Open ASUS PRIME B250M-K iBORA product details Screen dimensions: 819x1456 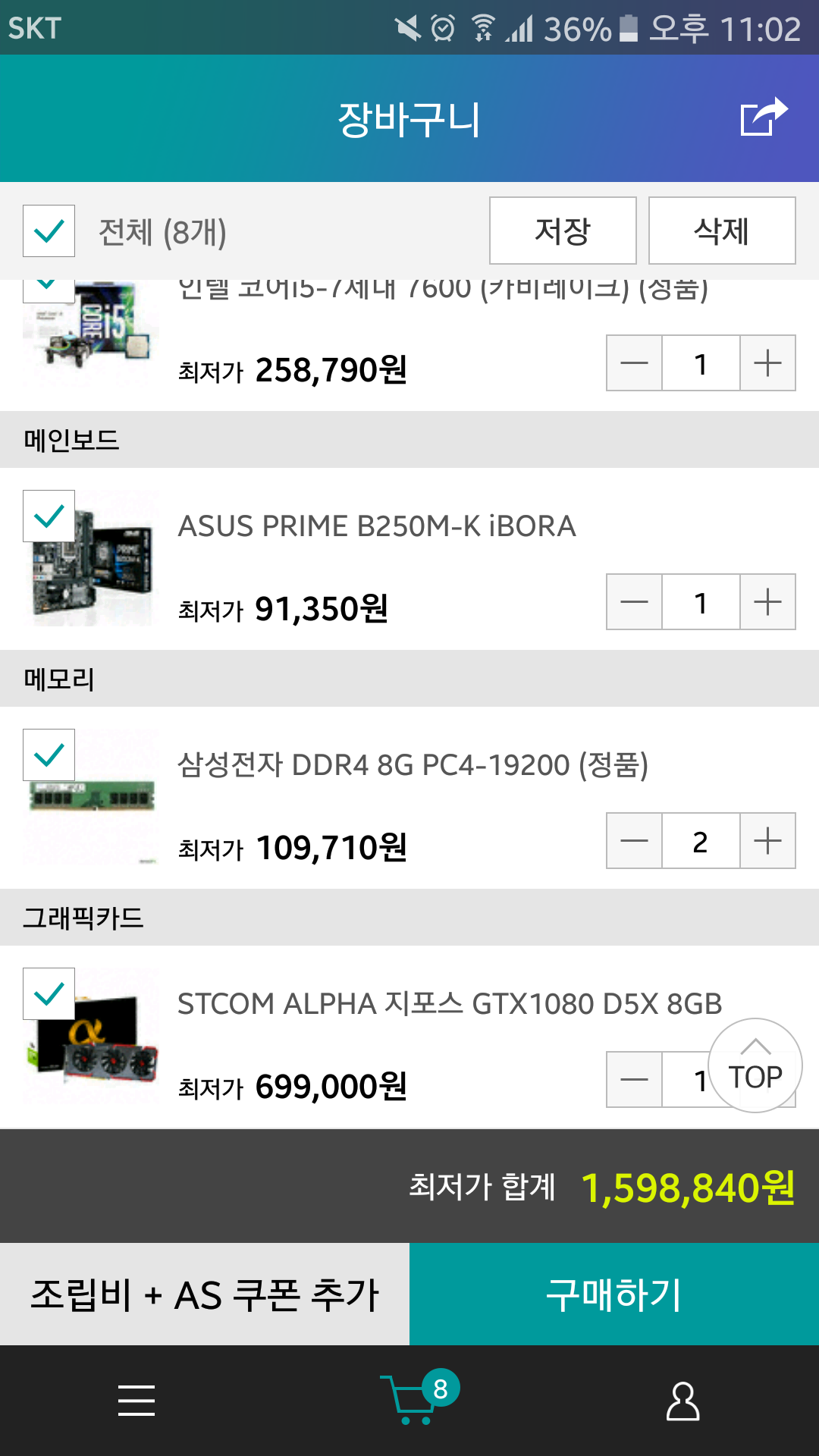[x=377, y=526]
